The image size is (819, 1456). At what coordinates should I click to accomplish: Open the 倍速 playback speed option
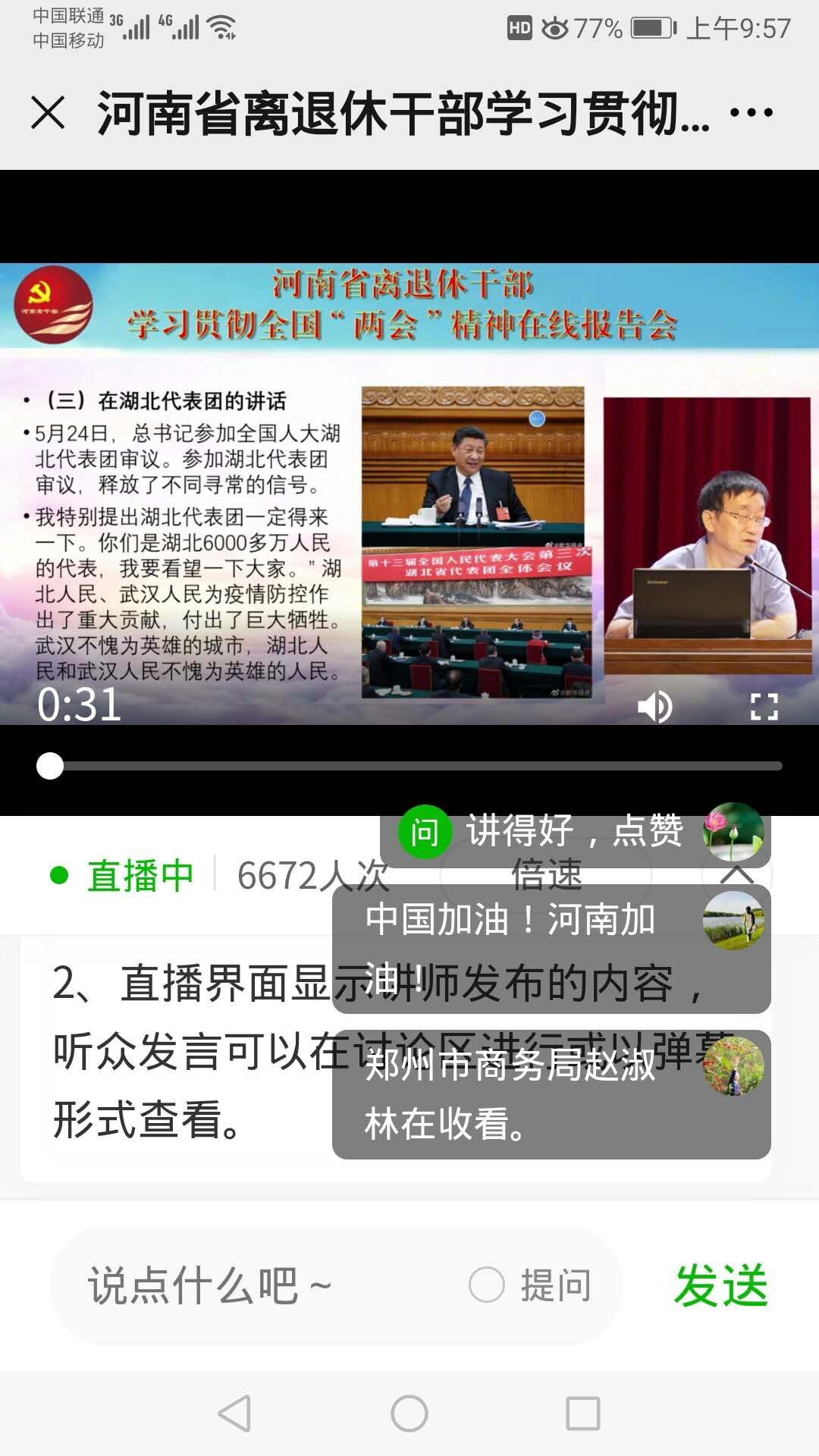click(546, 875)
